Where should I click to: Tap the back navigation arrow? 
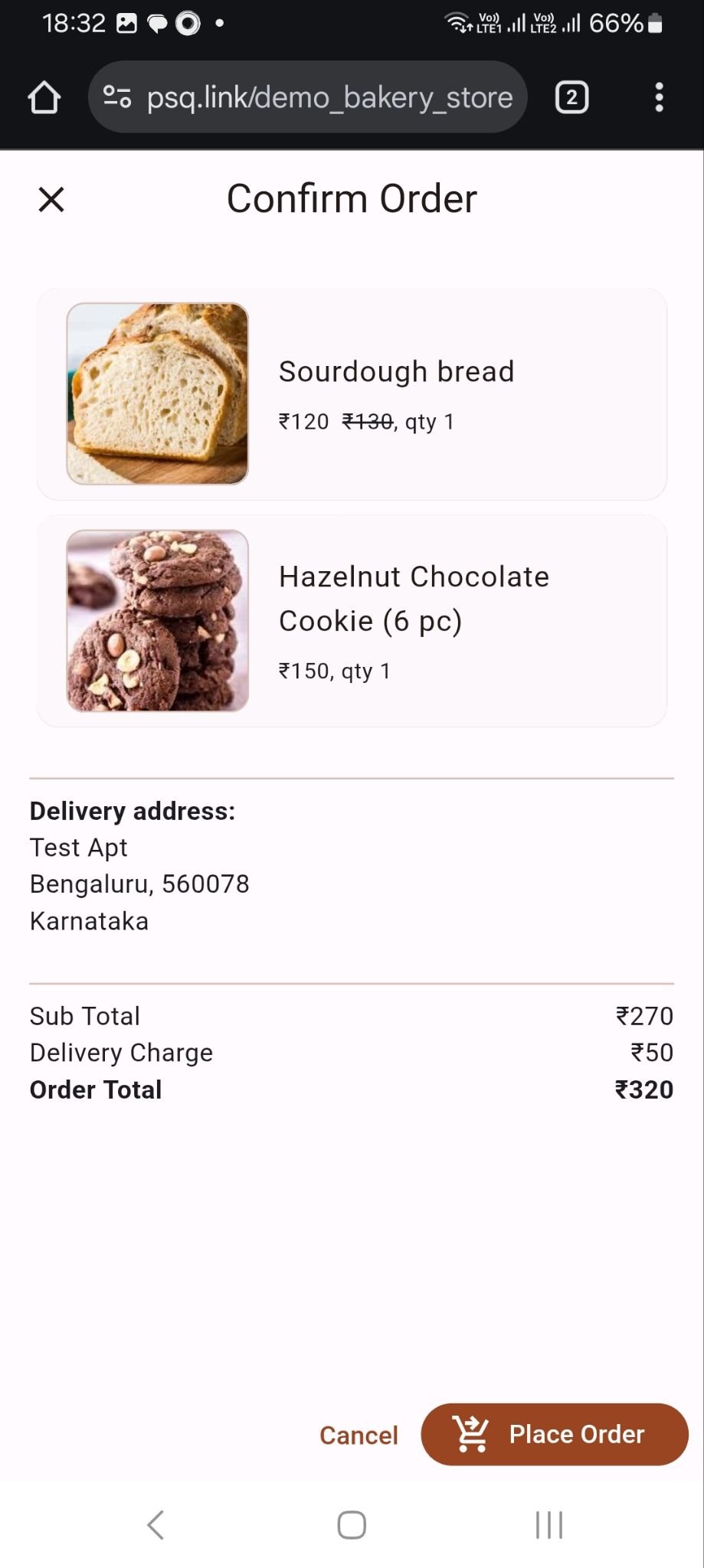[156, 1524]
